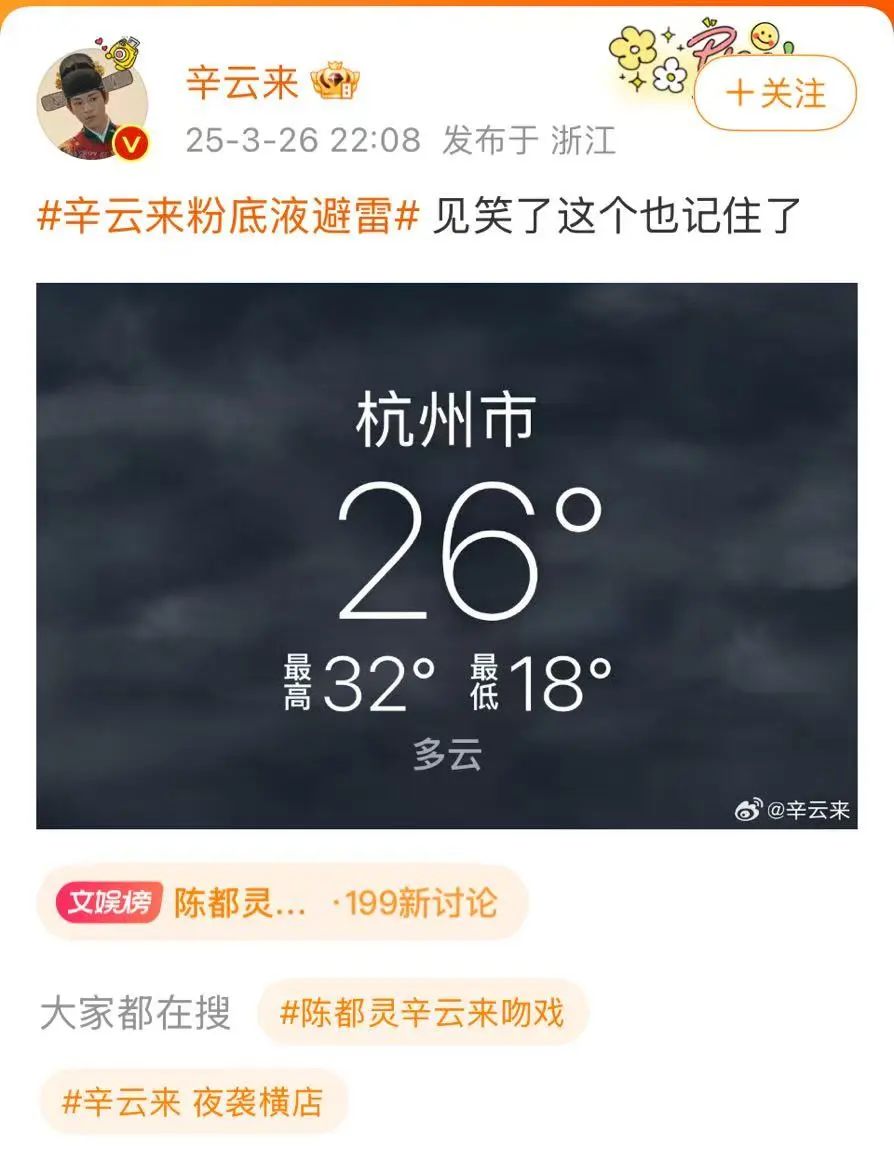Open 辛云来's profile avatar

93,101
